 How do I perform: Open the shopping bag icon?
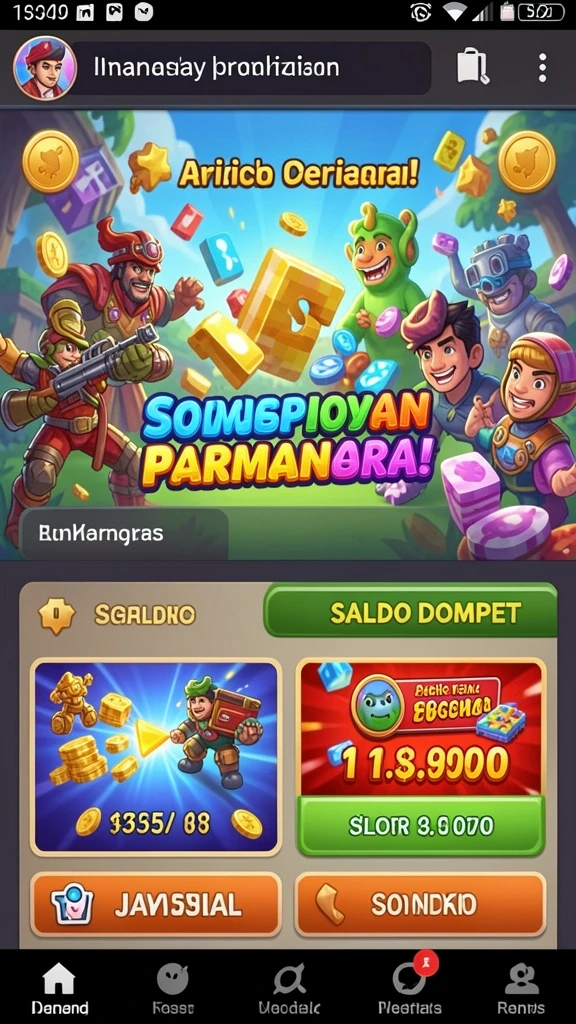[x=472, y=67]
